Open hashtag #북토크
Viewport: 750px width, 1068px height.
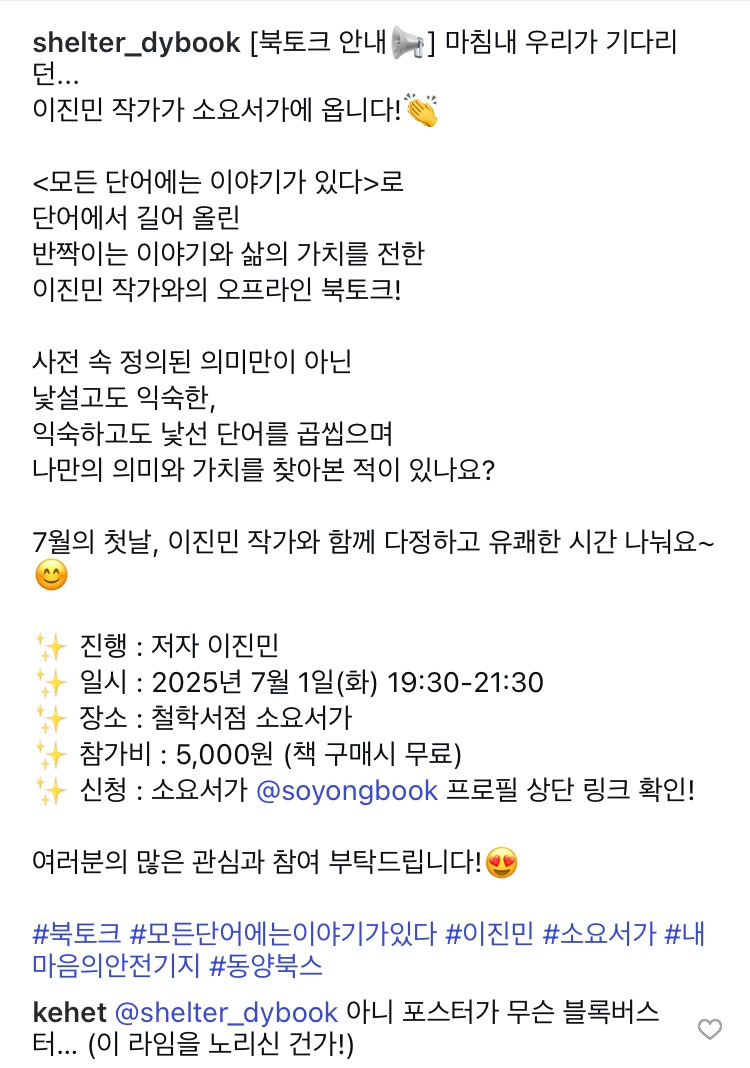tap(76, 933)
